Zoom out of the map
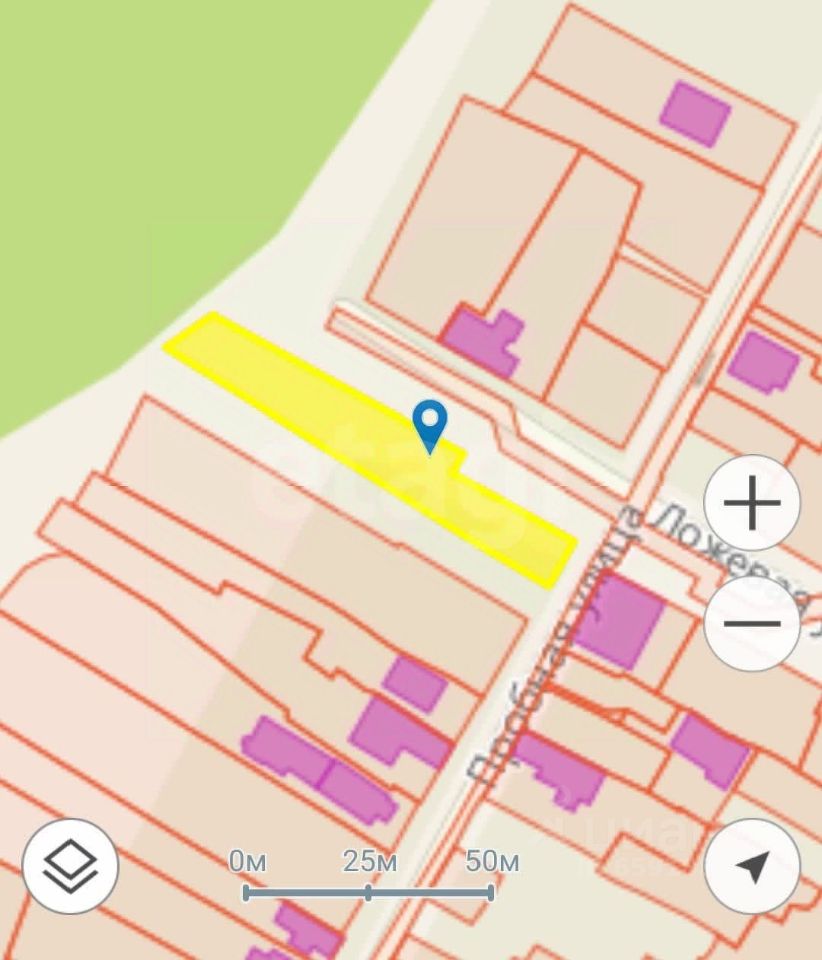 [752, 622]
